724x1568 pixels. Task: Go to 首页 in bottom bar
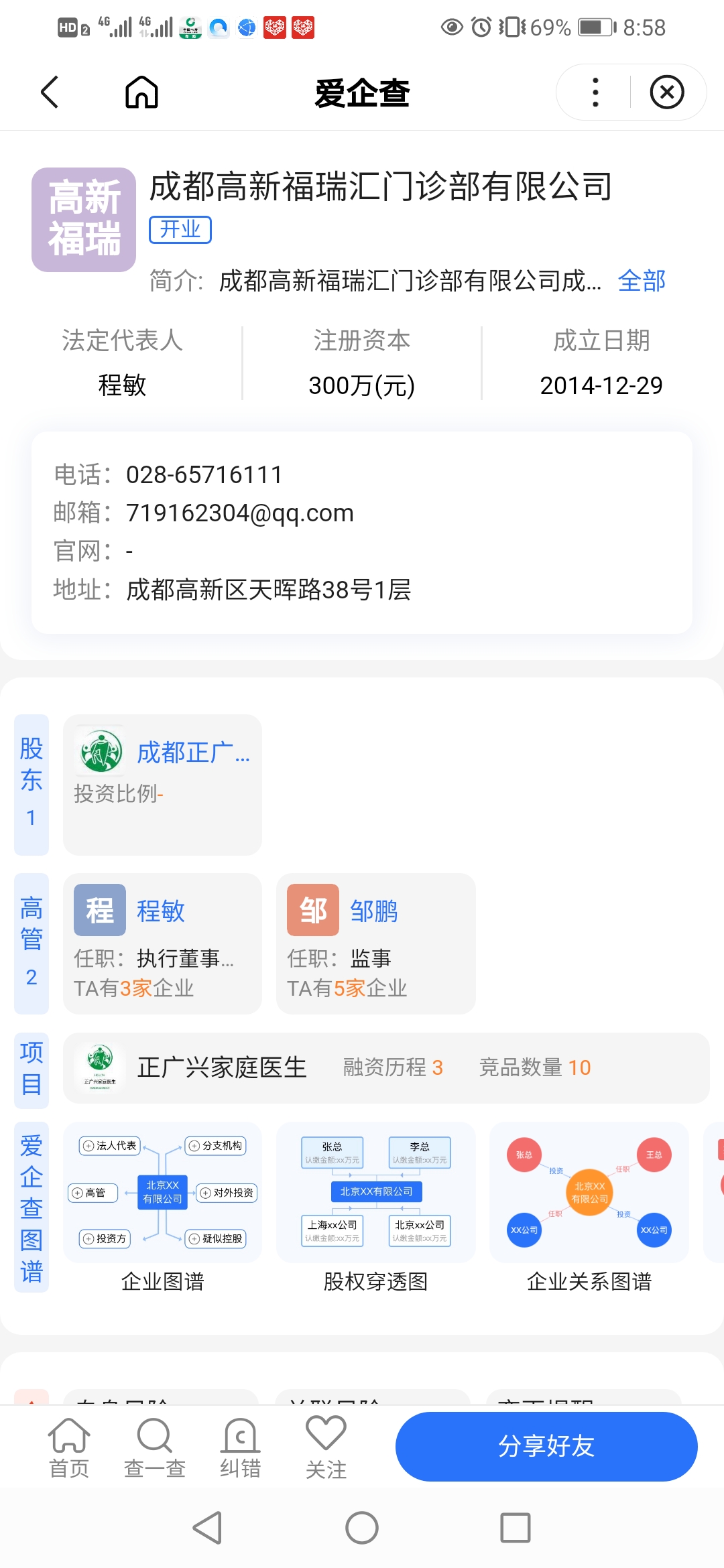pyautogui.click(x=69, y=1447)
